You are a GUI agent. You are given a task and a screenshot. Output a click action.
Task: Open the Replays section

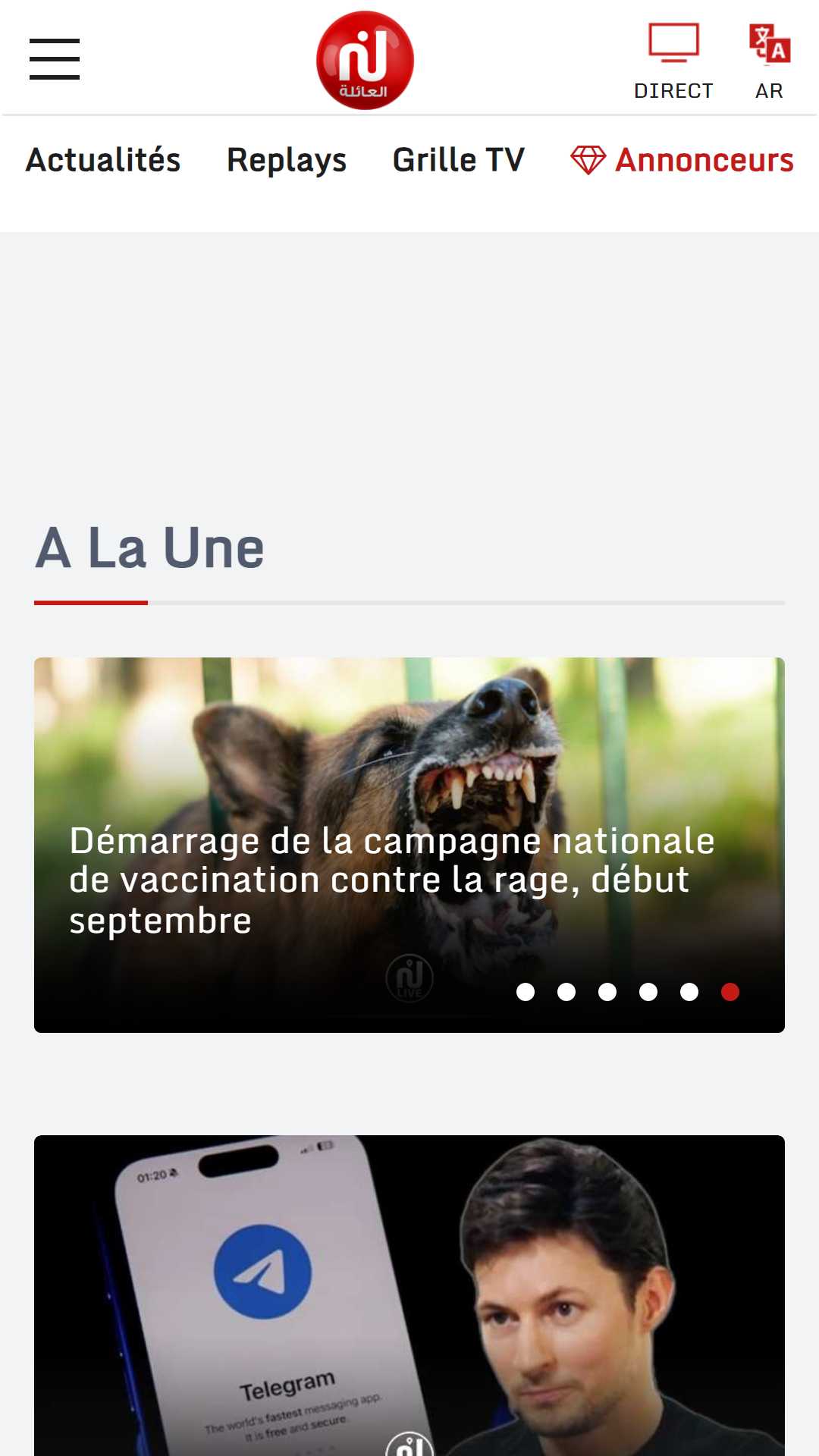287,160
